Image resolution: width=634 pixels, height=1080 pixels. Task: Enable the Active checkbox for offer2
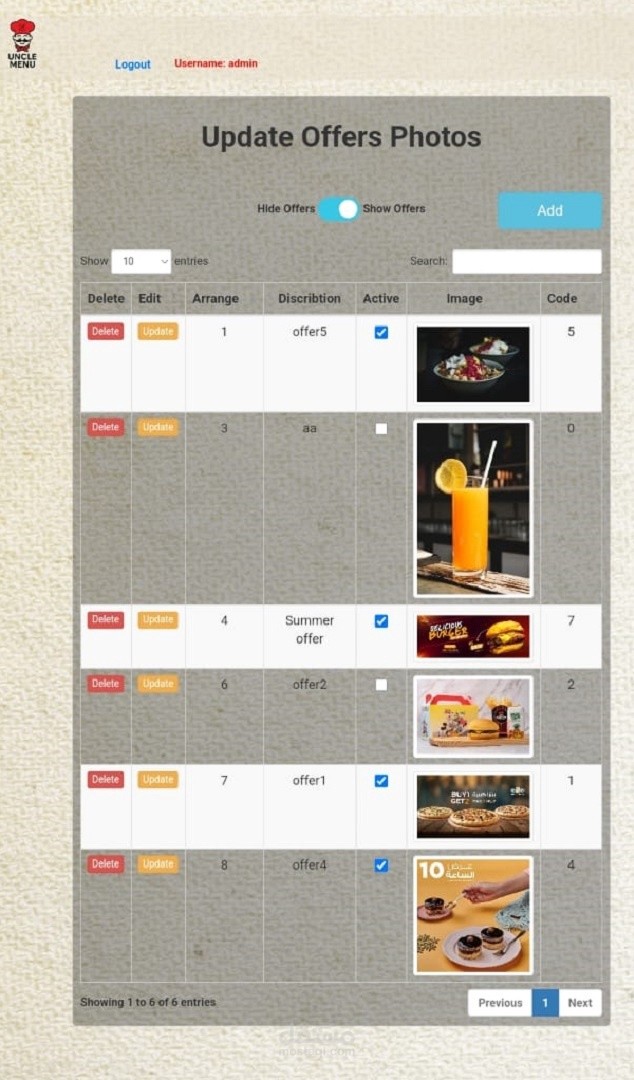pyautogui.click(x=381, y=685)
